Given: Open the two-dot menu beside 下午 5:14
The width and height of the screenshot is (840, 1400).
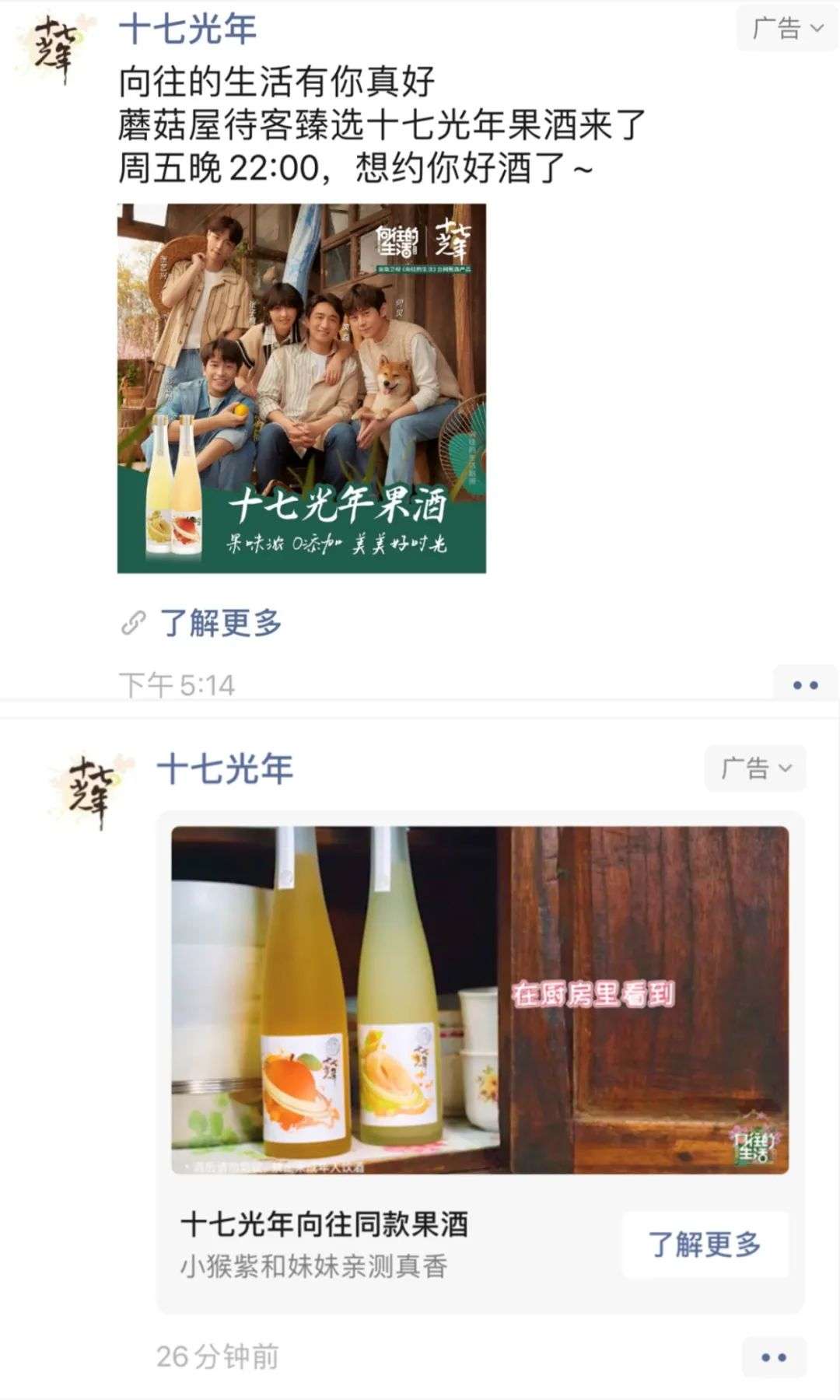Looking at the screenshot, I should tap(805, 685).
